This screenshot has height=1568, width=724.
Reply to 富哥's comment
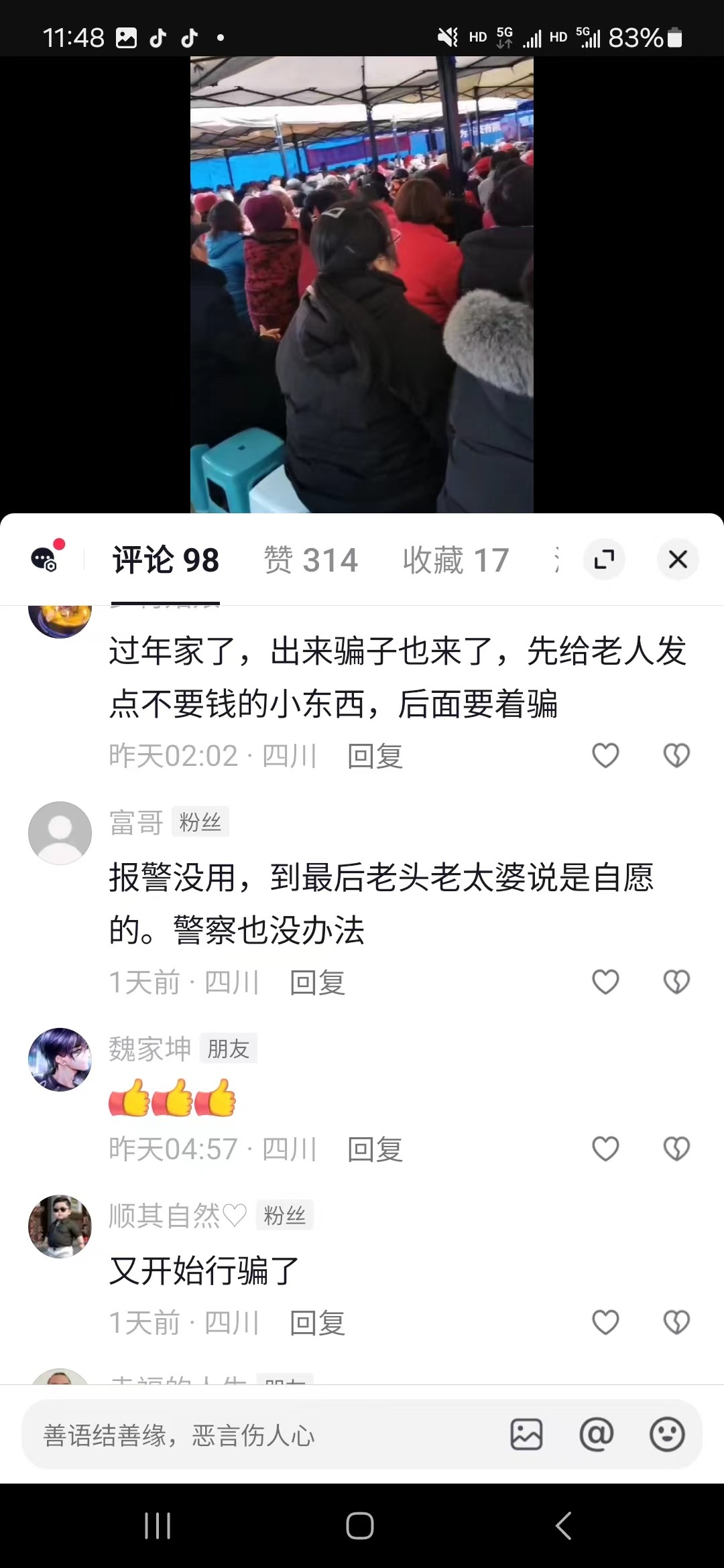(x=317, y=983)
